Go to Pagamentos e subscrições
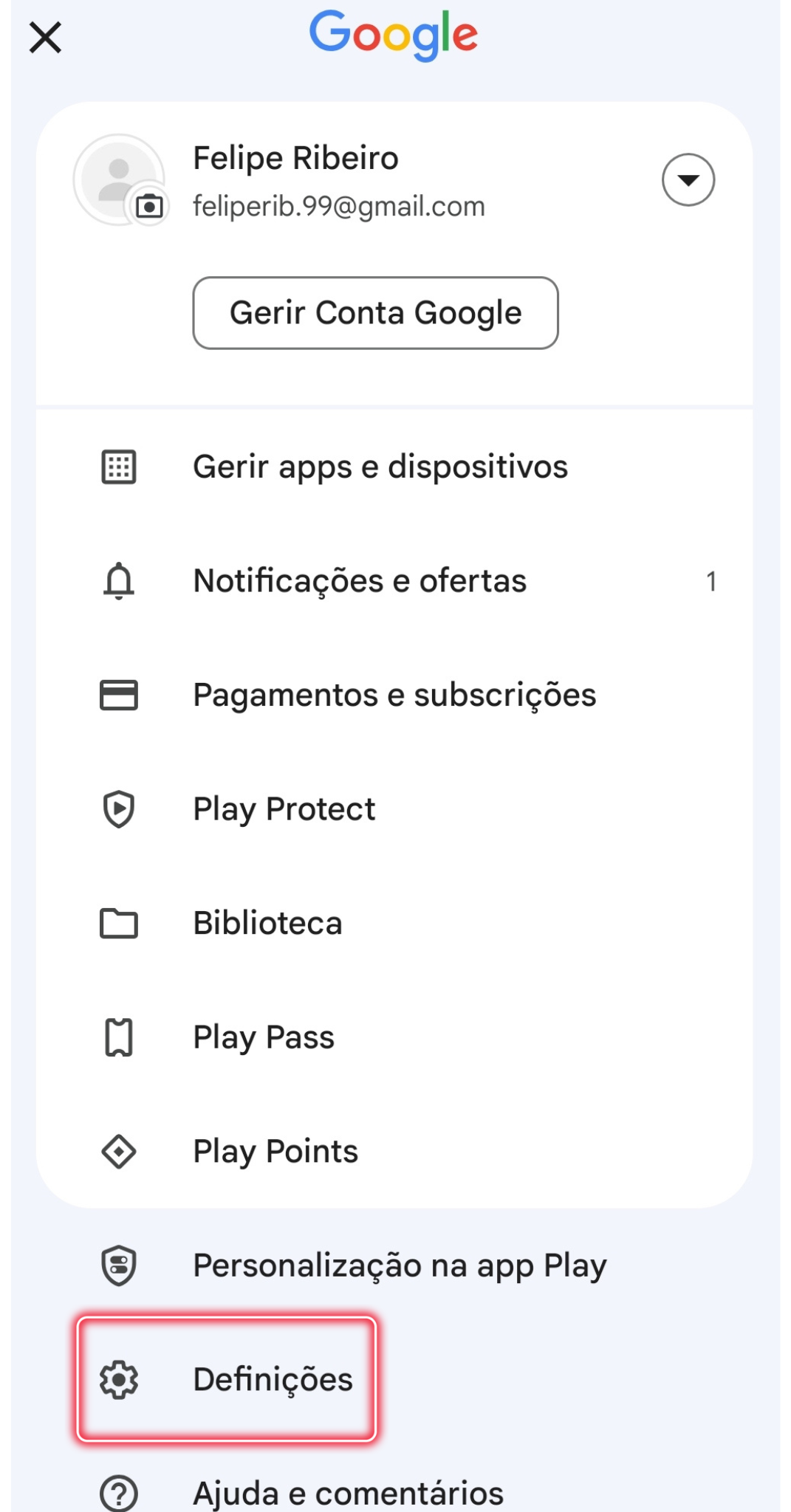The image size is (791, 1512). 394,695
